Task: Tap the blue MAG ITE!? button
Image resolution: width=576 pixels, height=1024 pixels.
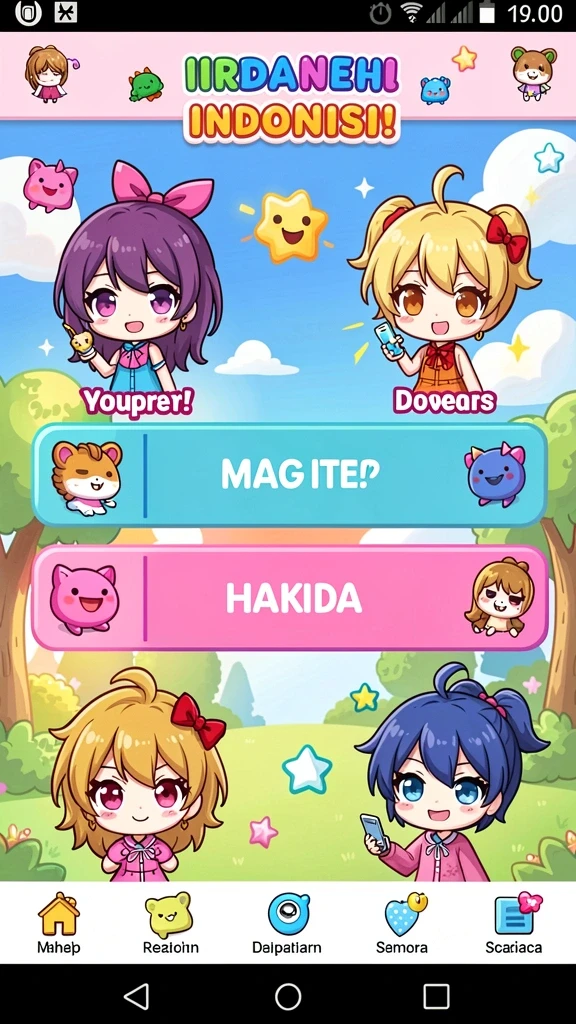Action: pos(289,475)
